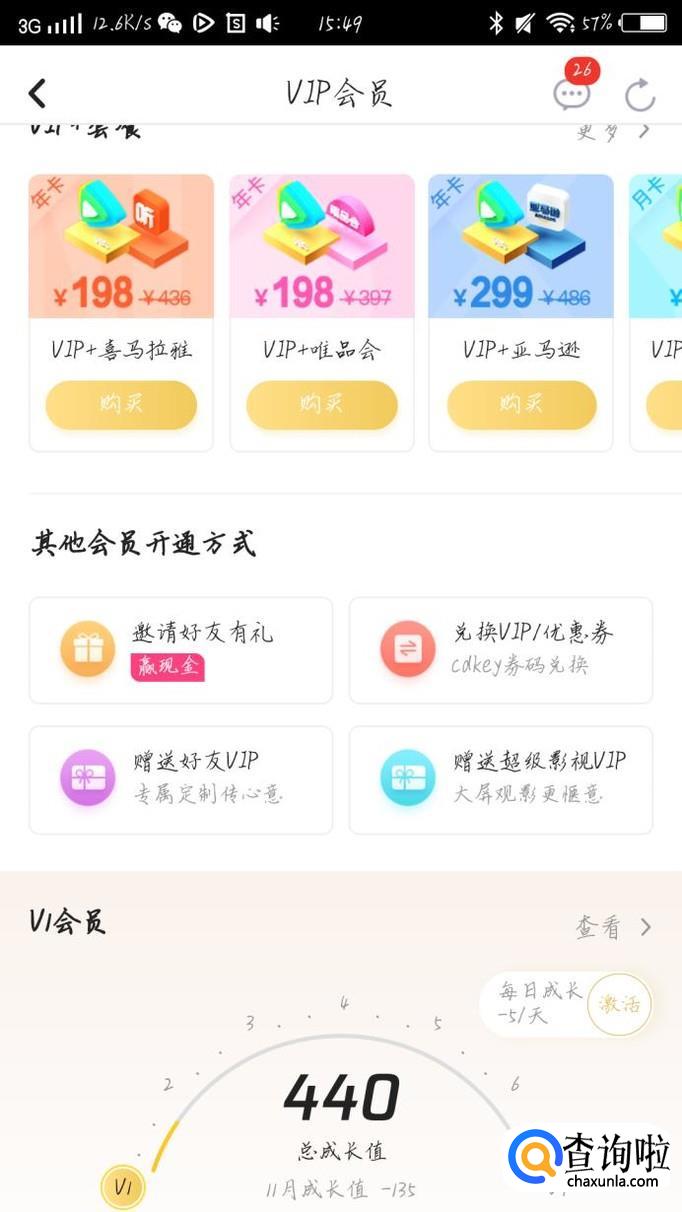Image resolution: width=682 pixels, height=1212 pixels.
Task: Open 兑换VIP/优惠券 redeem option
Action: (500, 650)
